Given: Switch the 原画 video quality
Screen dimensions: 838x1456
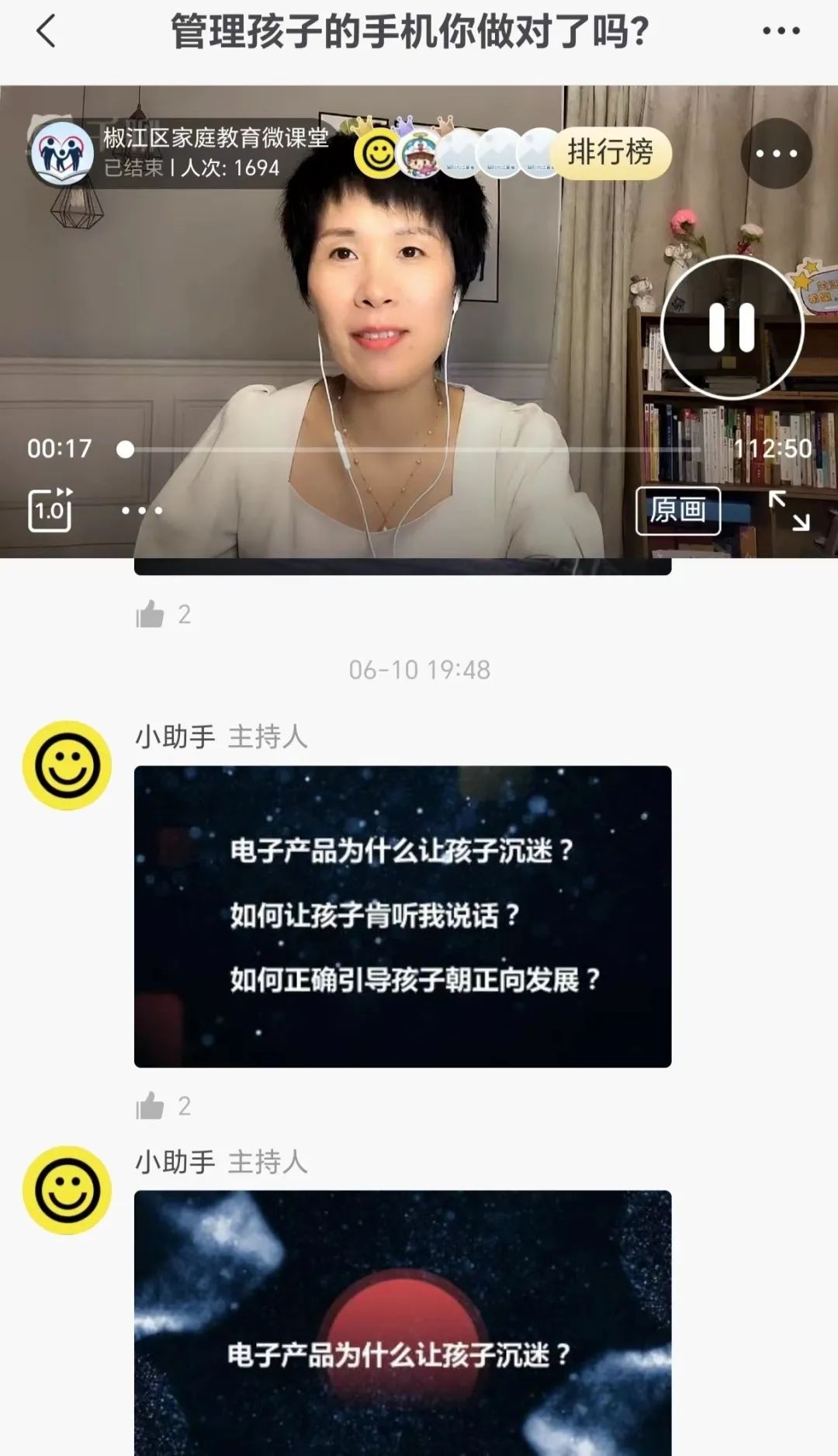Looking at the screenshot, I should pyautogui.click(x=677, y=511).
